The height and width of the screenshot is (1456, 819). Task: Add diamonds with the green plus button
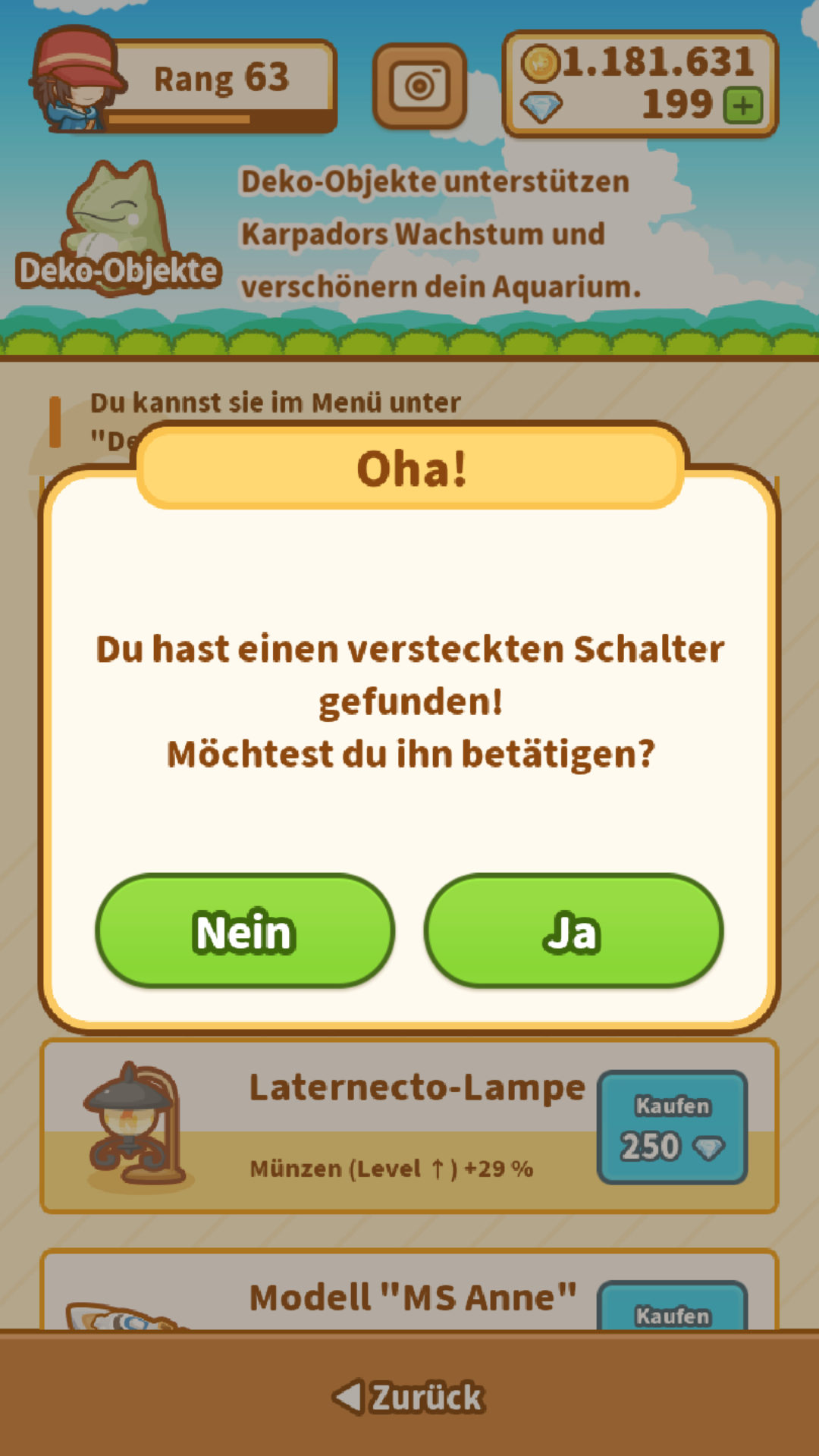[x=742, y=105]
